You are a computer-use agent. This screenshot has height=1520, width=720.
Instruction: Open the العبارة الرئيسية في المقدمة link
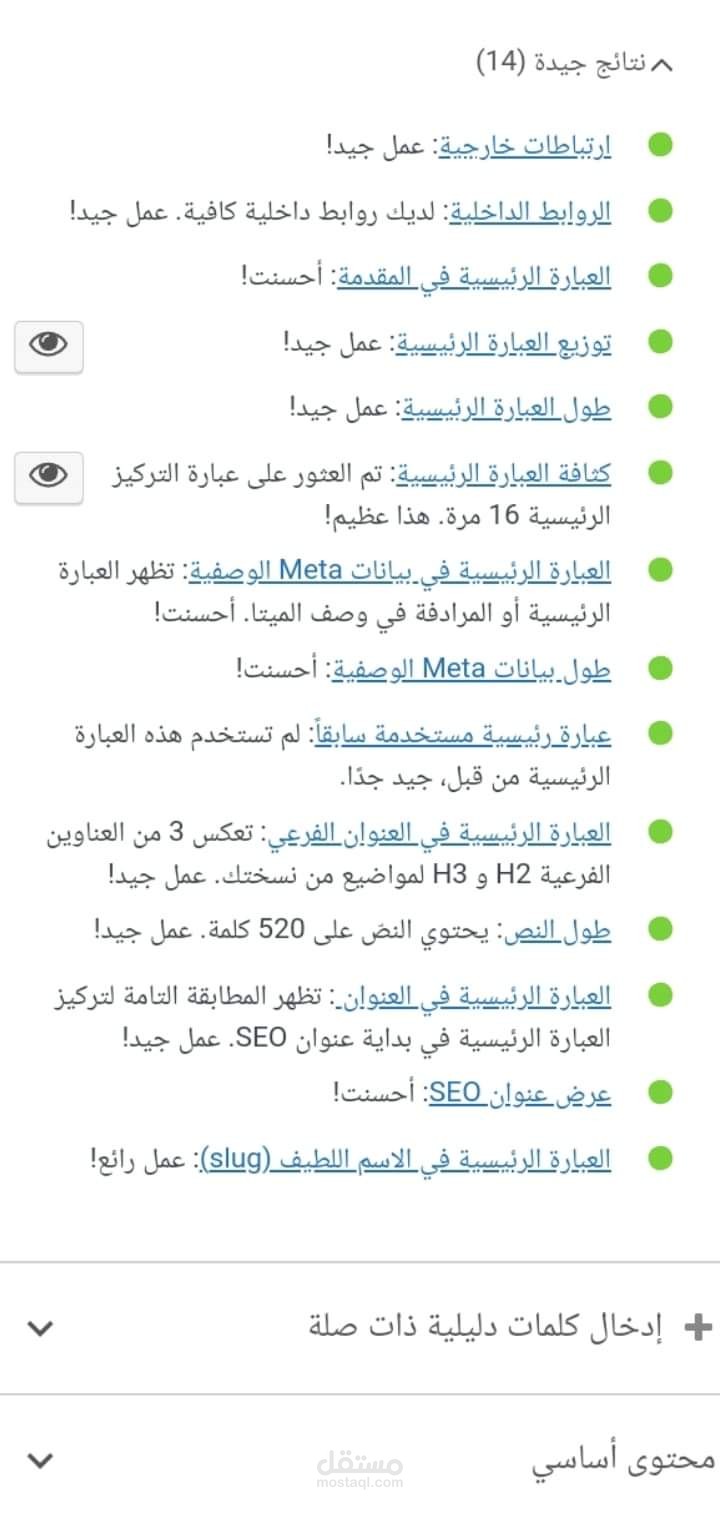click(472, 277)
